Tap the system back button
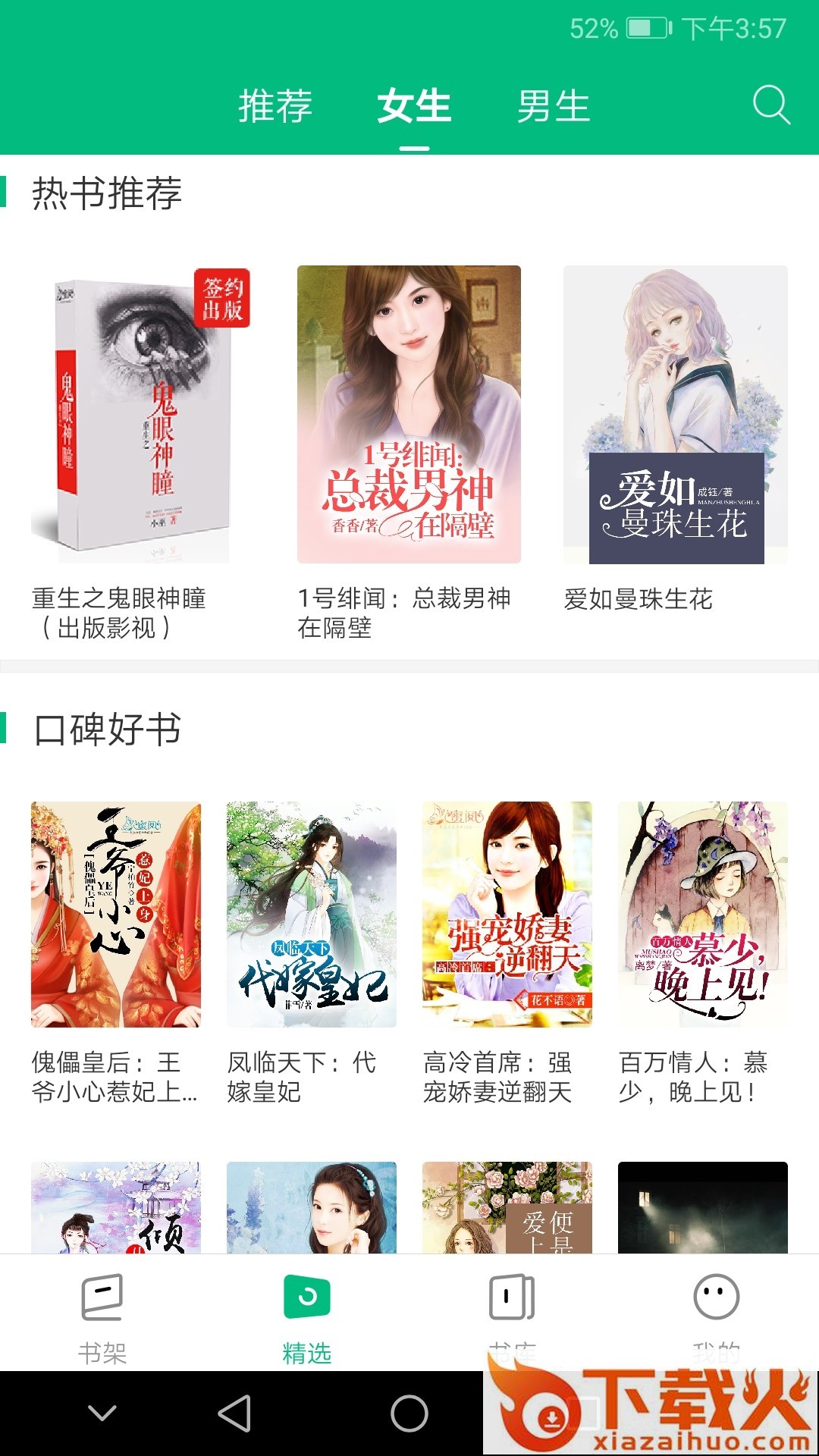The height and width of the screenshot is (1456, 819). 234,1414
